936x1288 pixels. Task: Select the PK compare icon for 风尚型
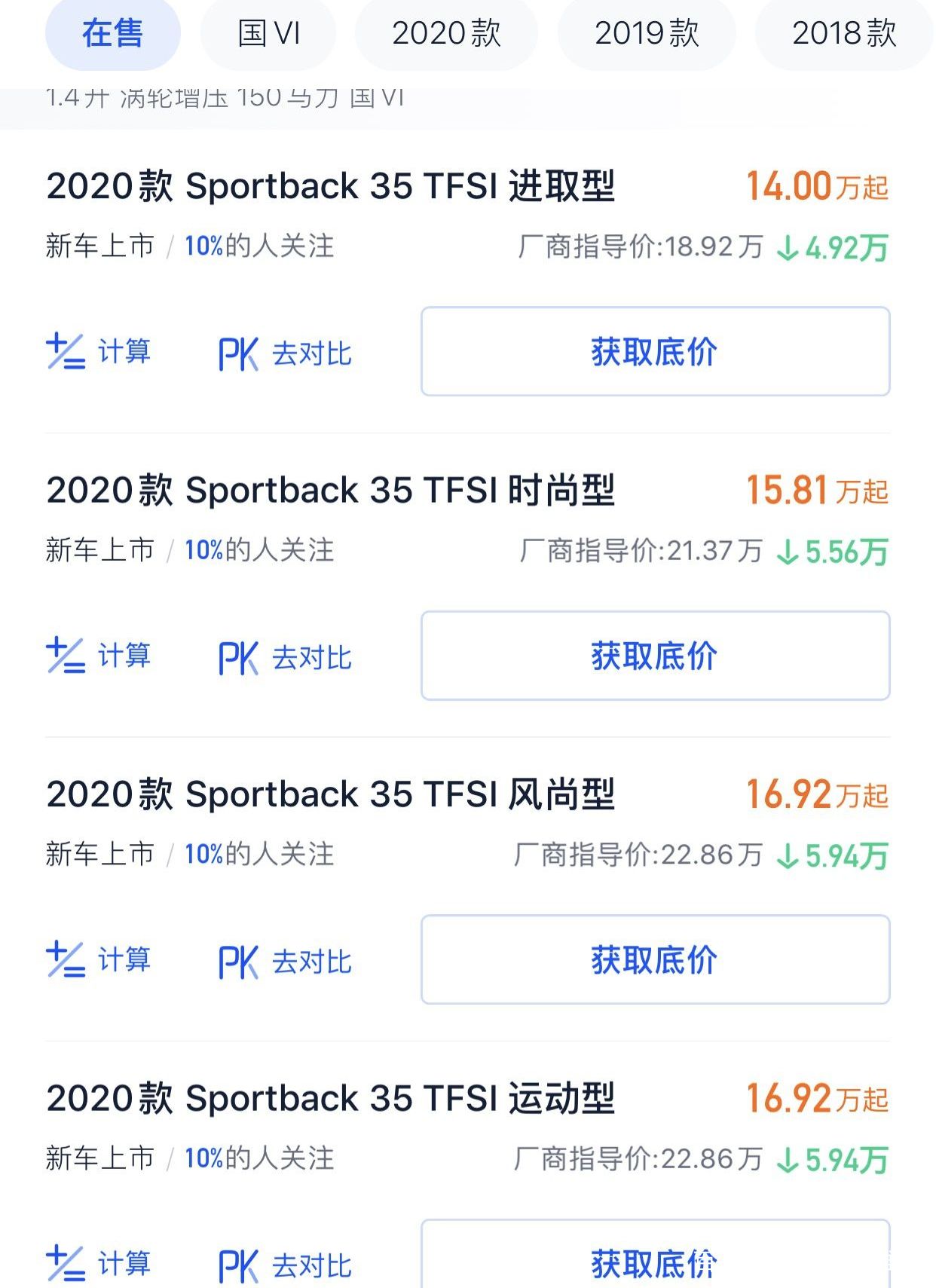click(x=239, y=960)
